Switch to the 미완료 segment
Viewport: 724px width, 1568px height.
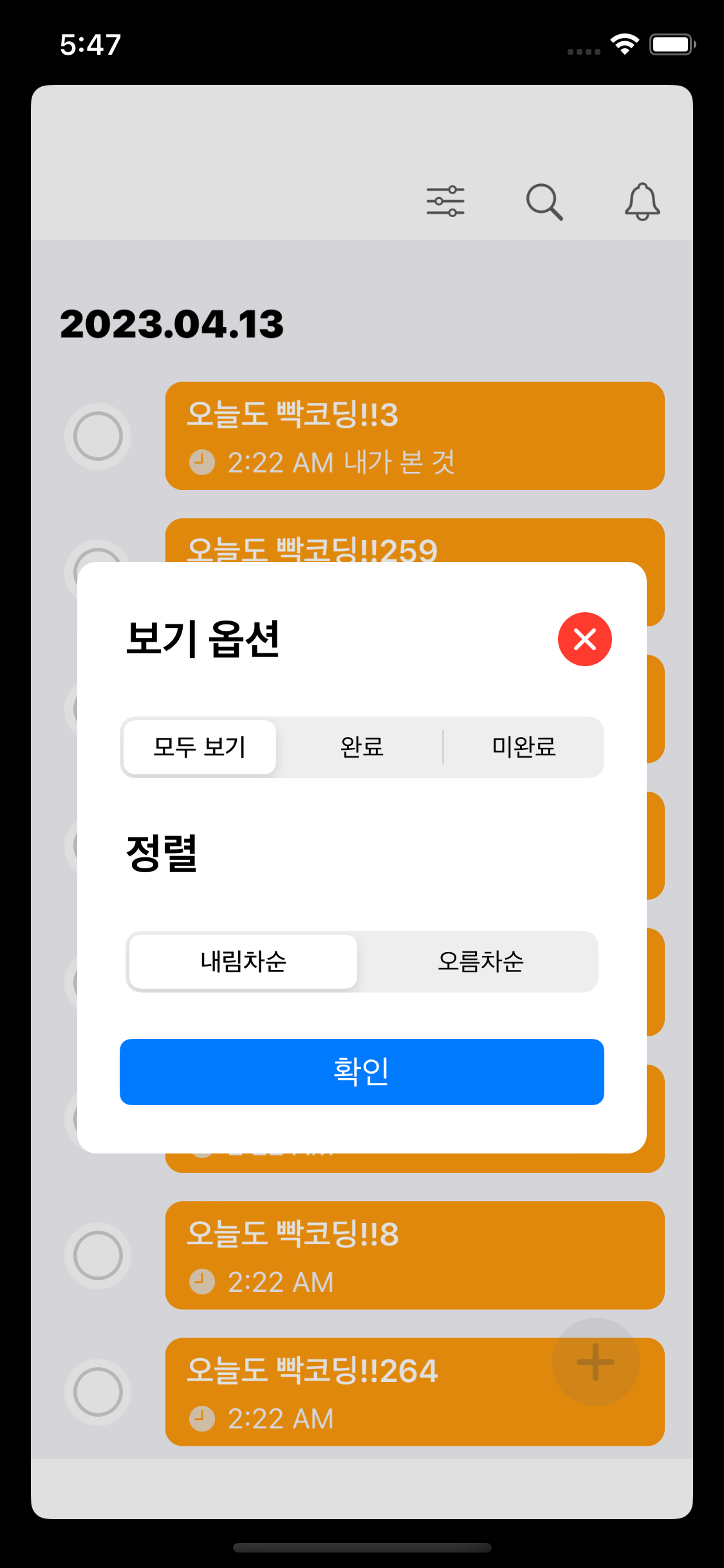coord(524,747)
